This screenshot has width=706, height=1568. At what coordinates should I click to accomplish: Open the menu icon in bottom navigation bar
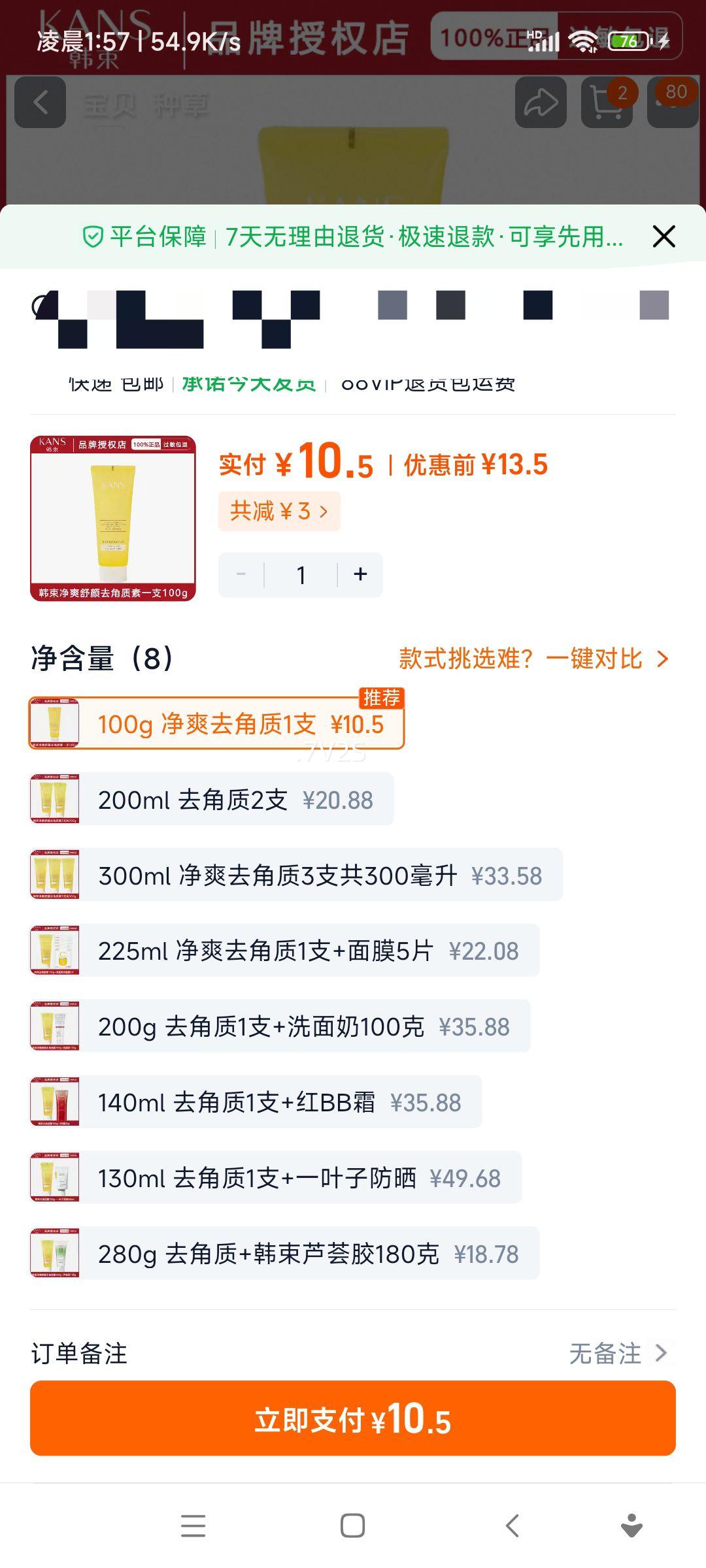point(193,1527)
